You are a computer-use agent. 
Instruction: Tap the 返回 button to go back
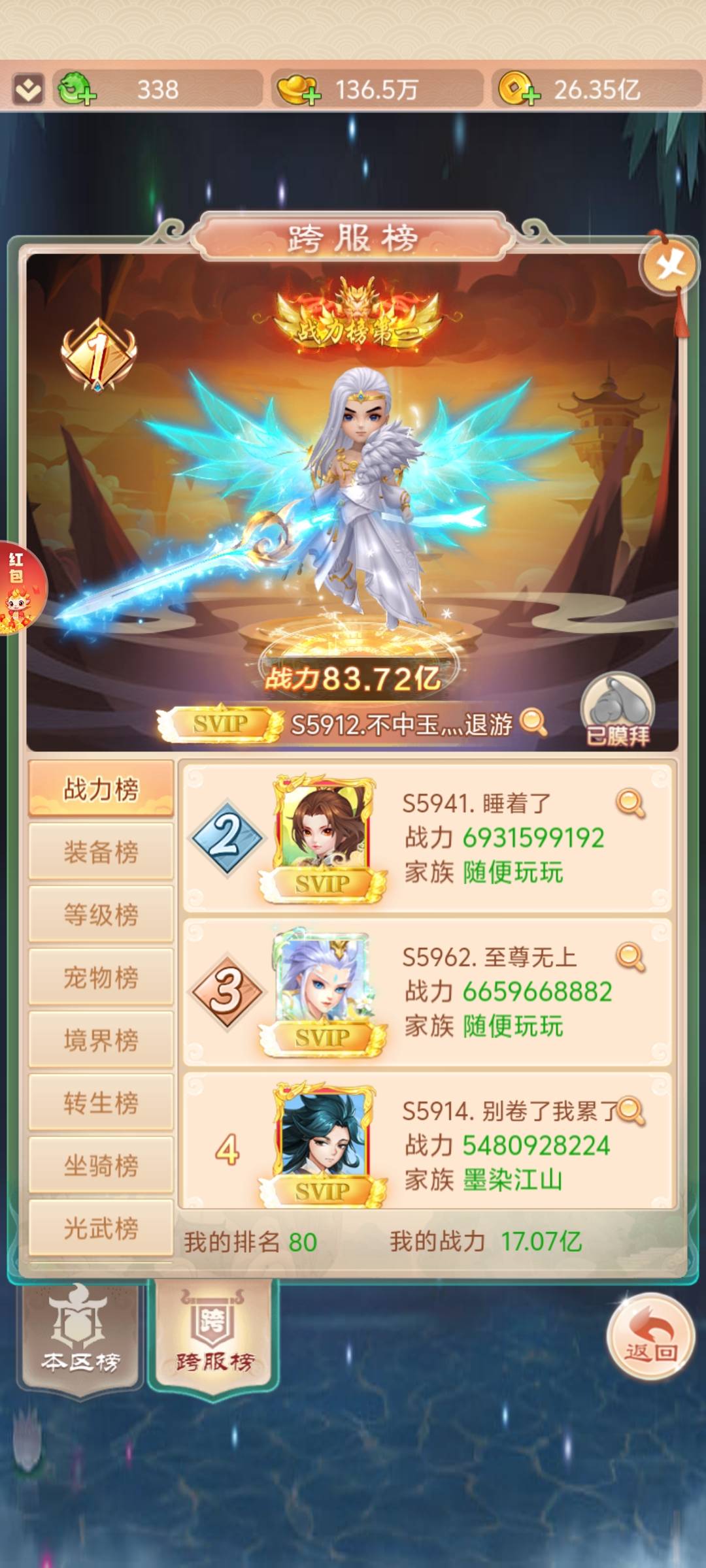point(650,1337)
